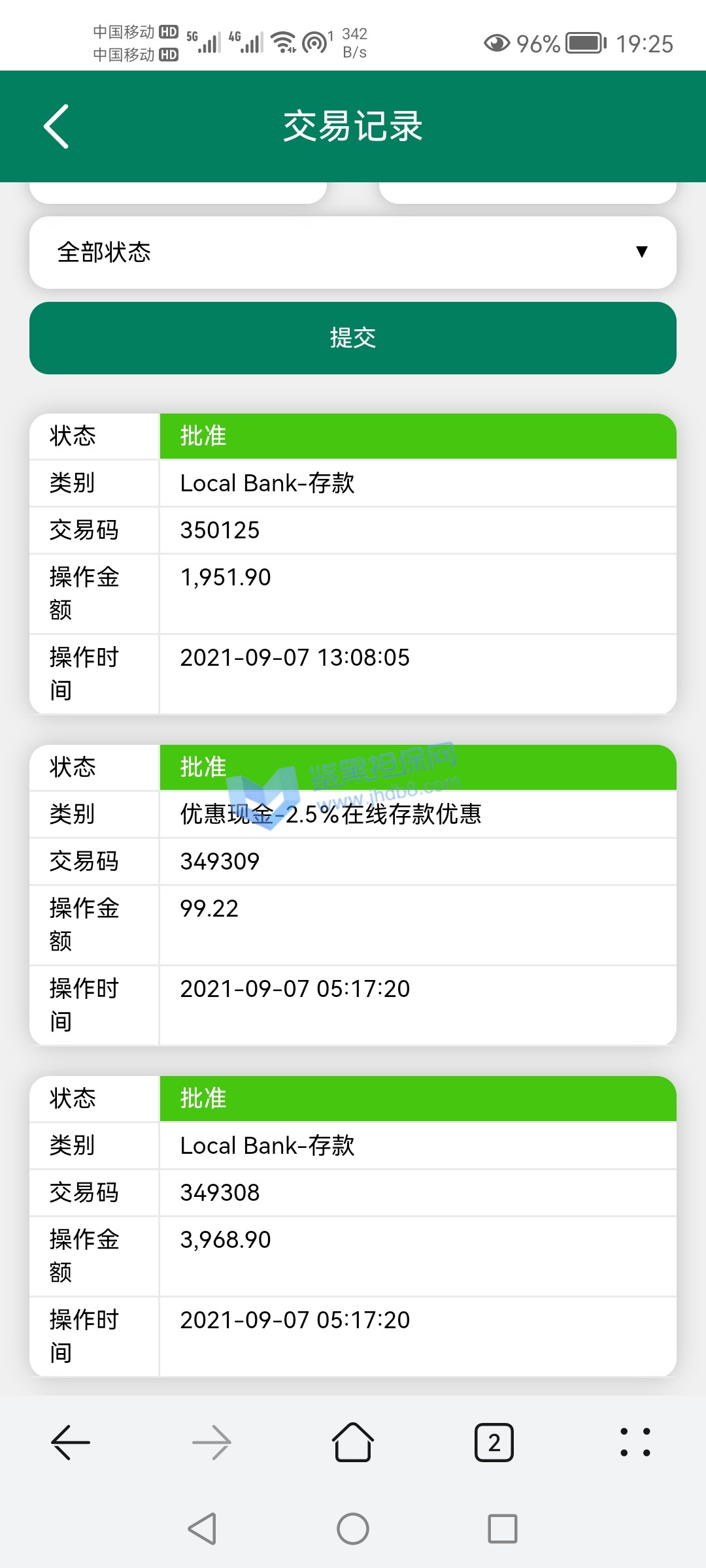Open the browser tabs switcher
The height and width of the screenshot is (1568, 706).
494,1442
